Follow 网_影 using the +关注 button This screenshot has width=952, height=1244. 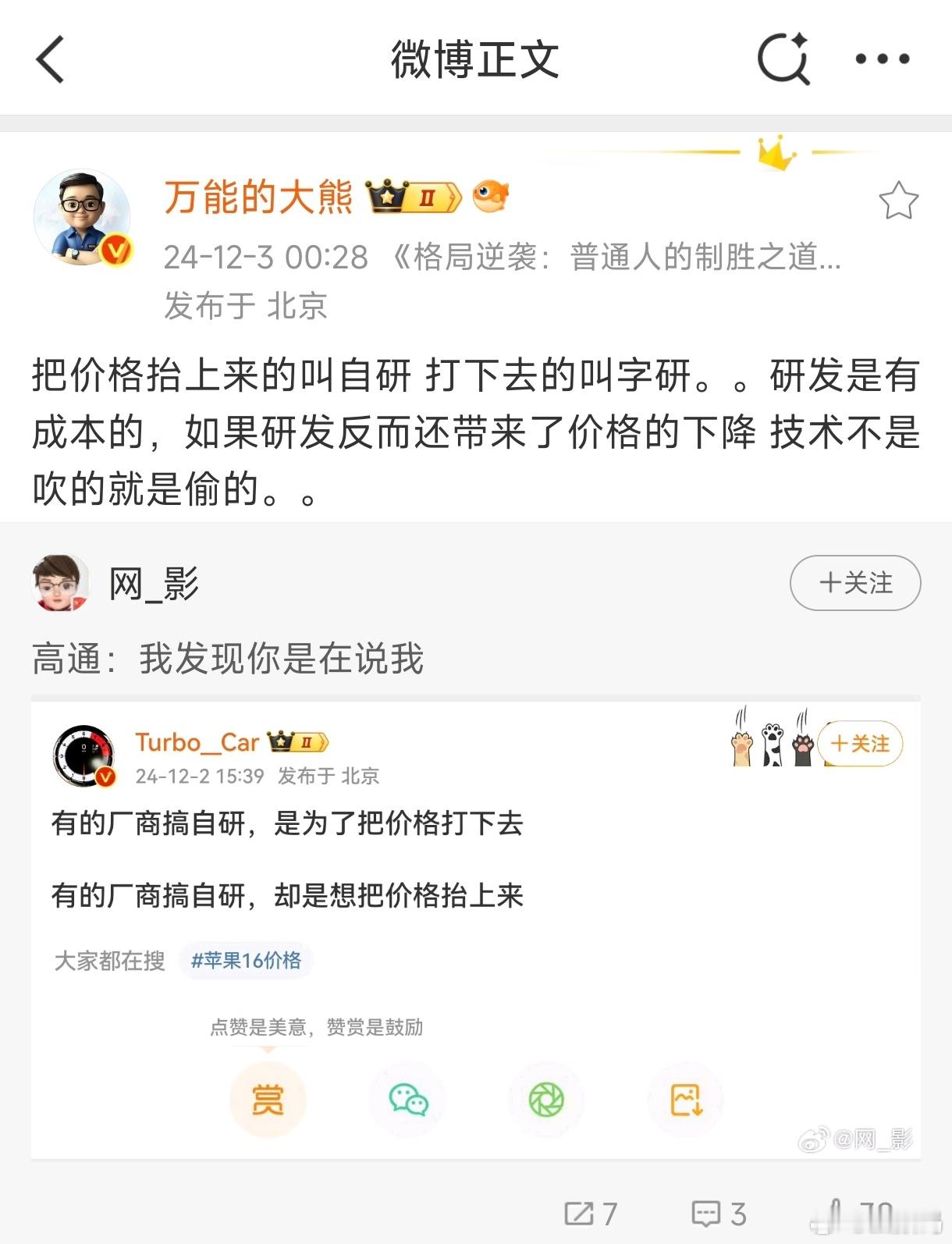click(854, 582)
